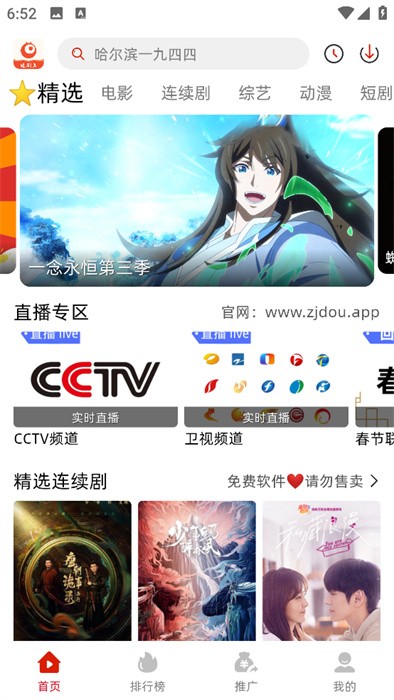Open the 短剧 tab
394x700 pixels.
pos(376,93)
